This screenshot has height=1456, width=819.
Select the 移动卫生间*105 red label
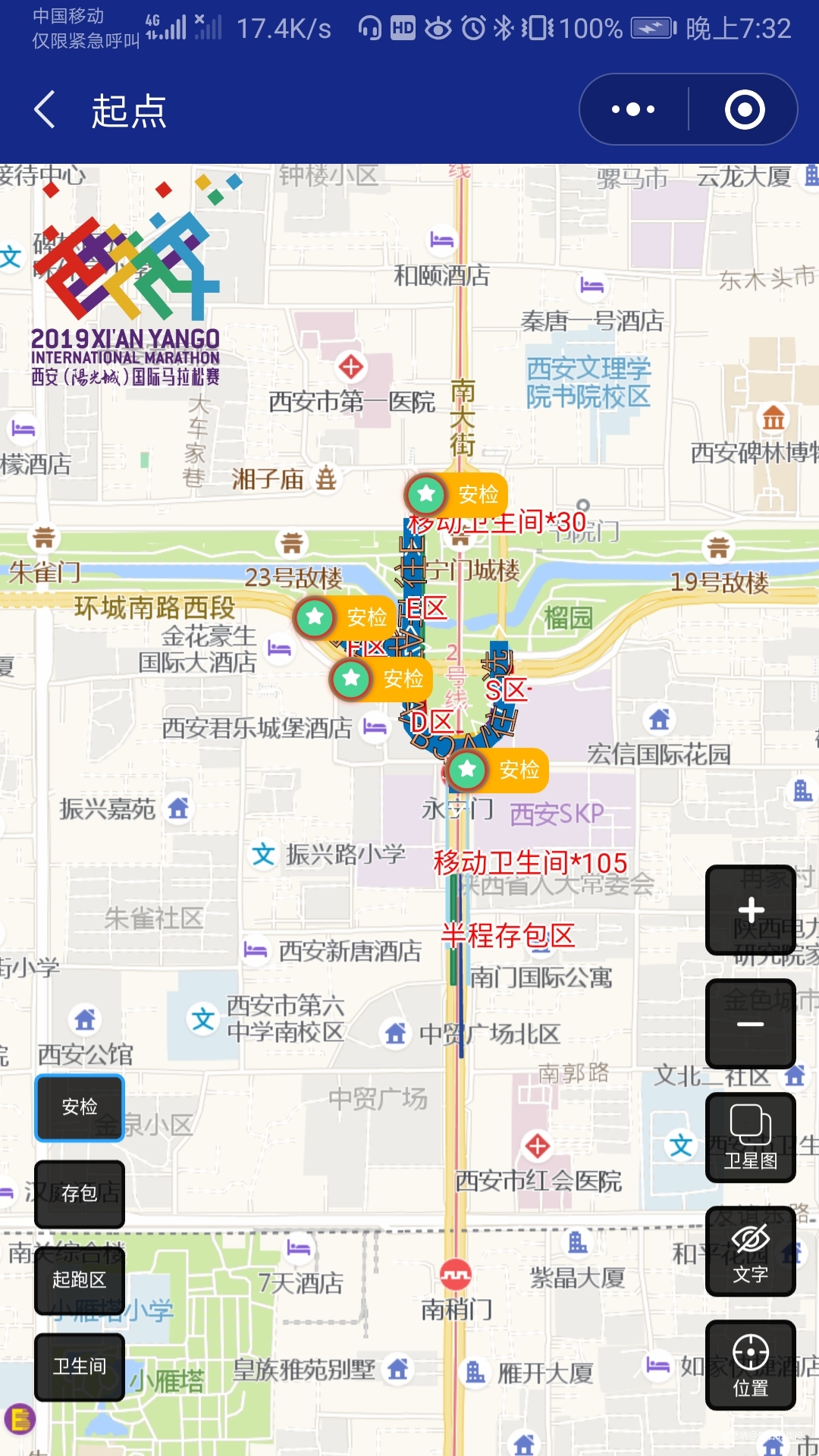pos(529,861)
